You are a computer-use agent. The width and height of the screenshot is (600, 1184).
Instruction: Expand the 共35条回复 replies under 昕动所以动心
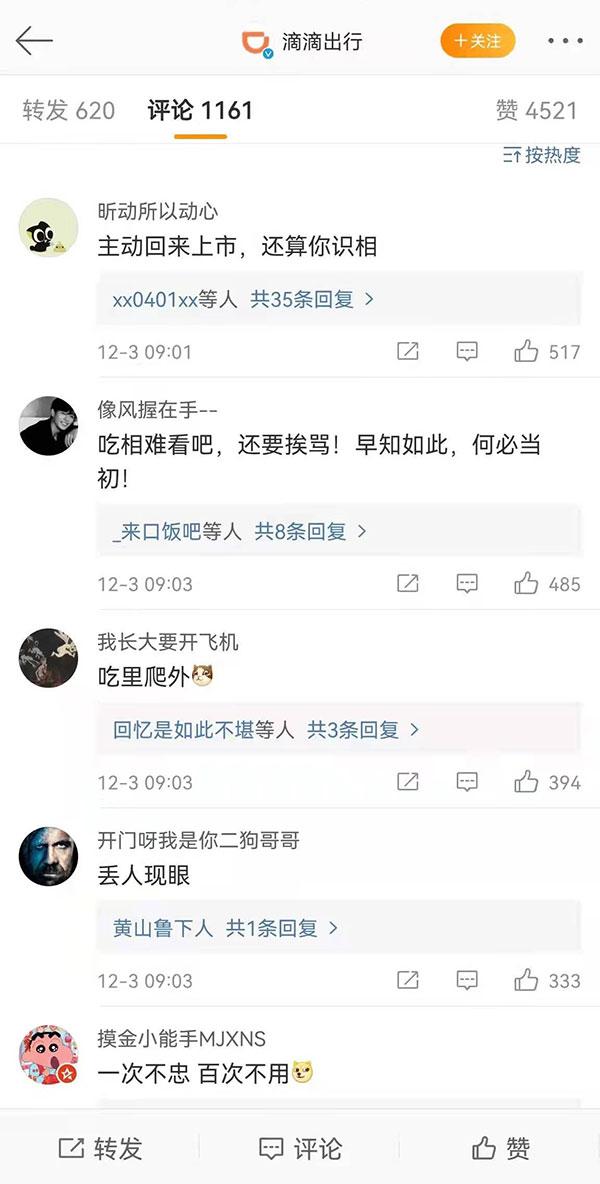312,299
